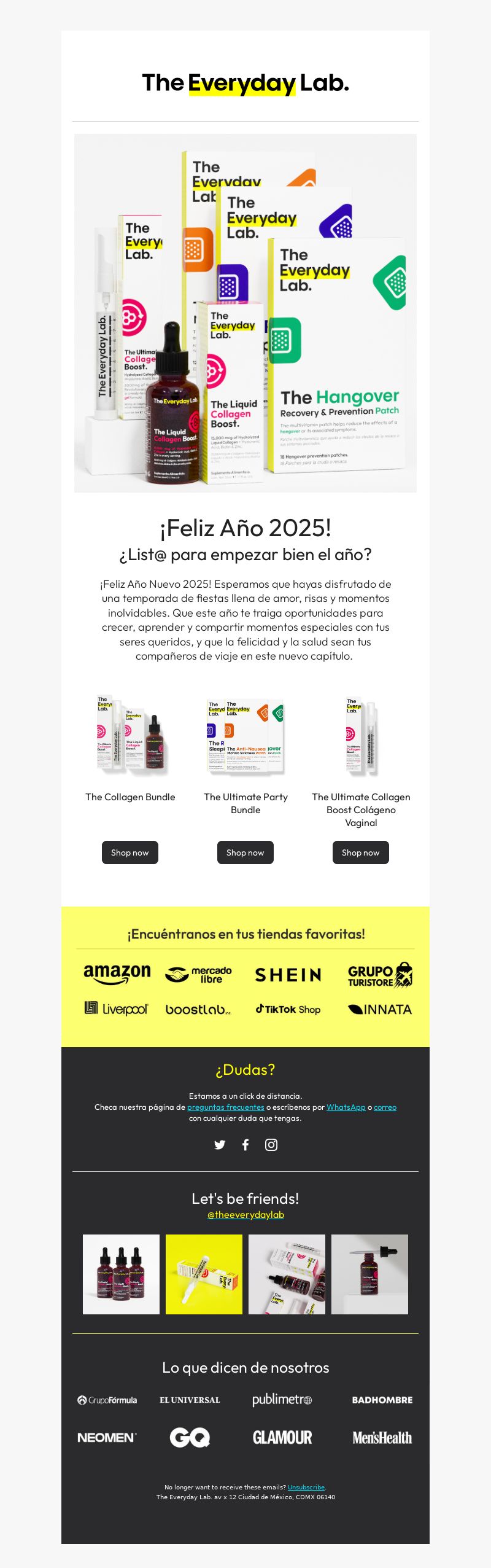Contact via the WhatsApp link
Viewport: 491px width, 1568px height.
pyautogui.click(x=346, y=1107)
